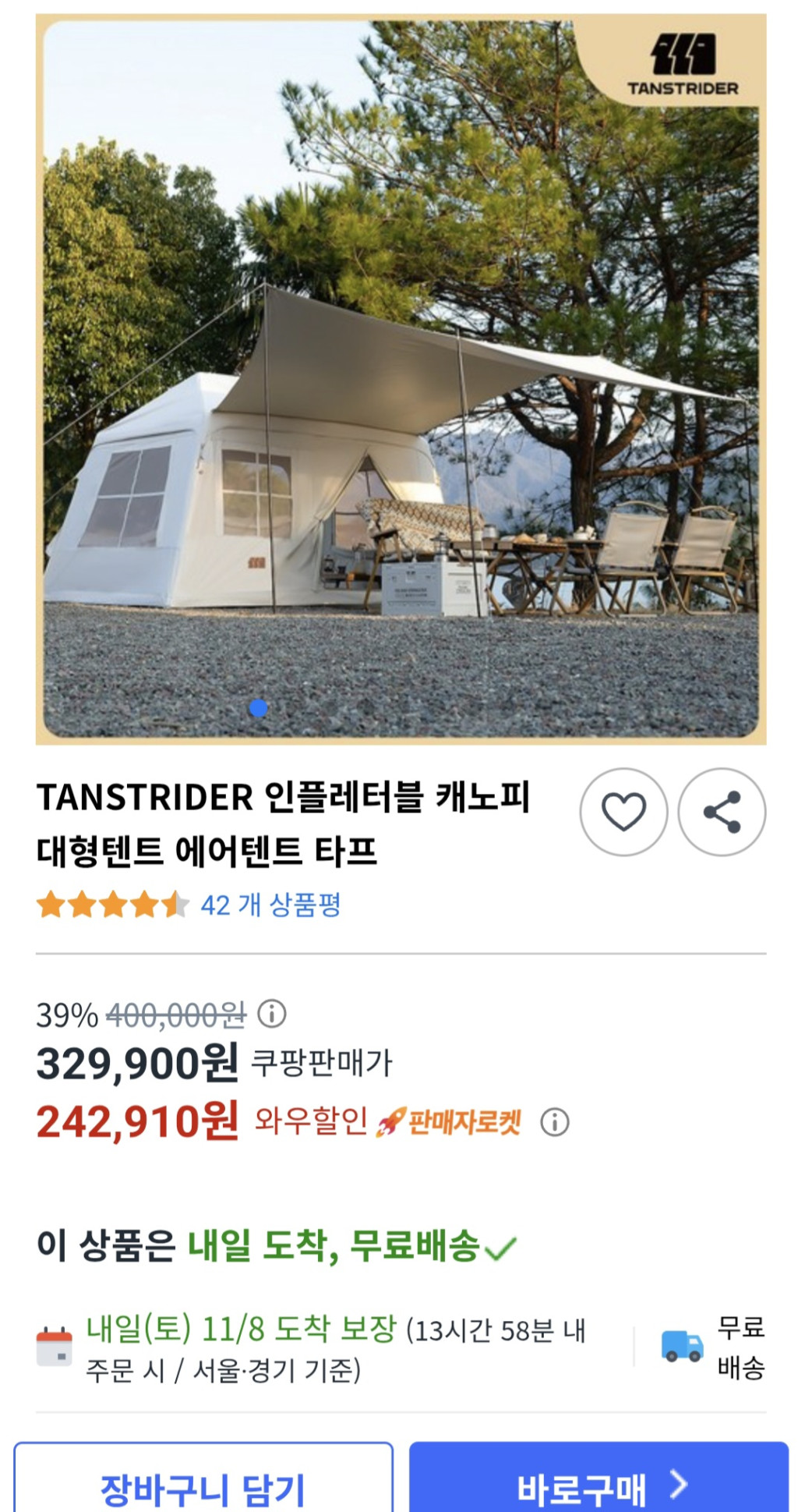Tap 장바구니 담기 to add to cart
Screen dimensions: 798x1512
(203, 1487)
